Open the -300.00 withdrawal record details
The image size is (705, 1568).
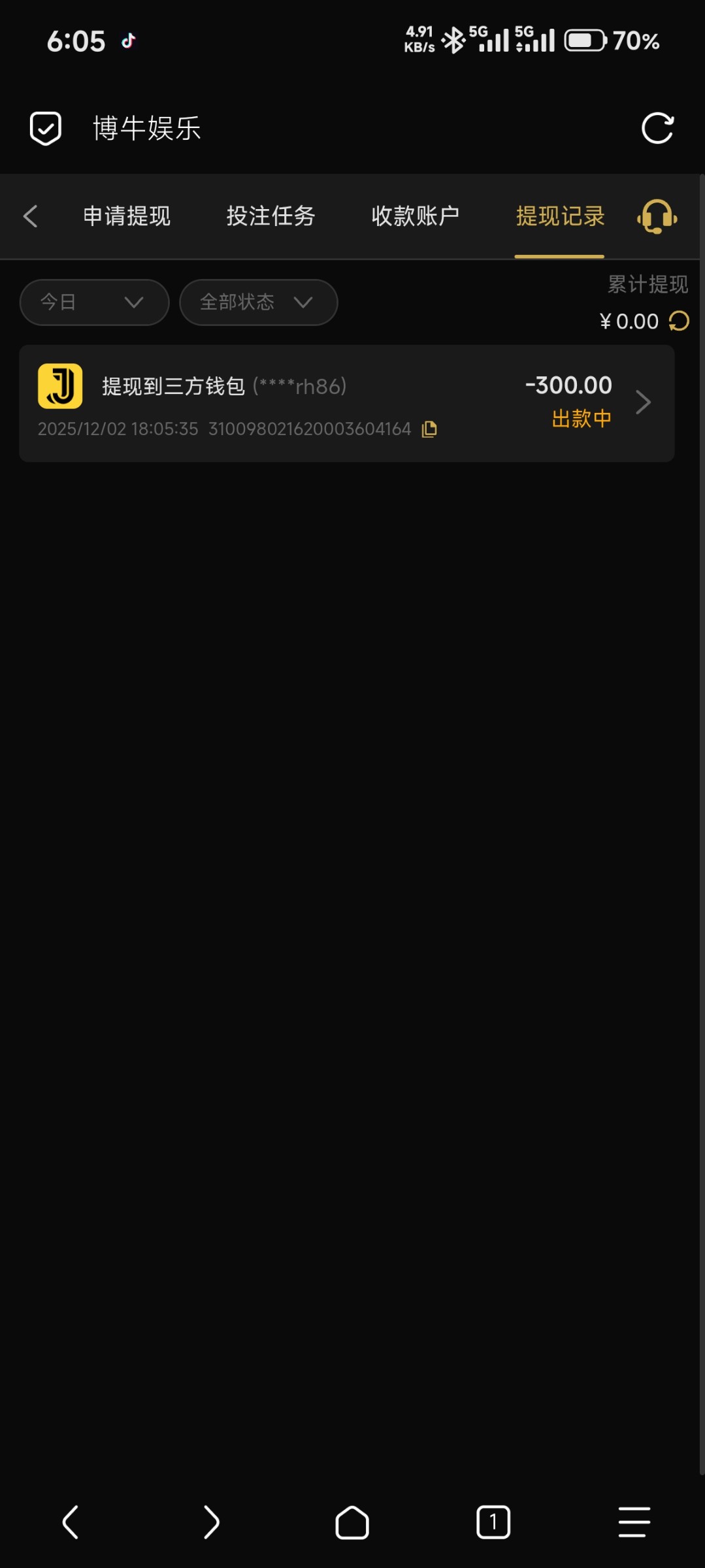(643, 402)
